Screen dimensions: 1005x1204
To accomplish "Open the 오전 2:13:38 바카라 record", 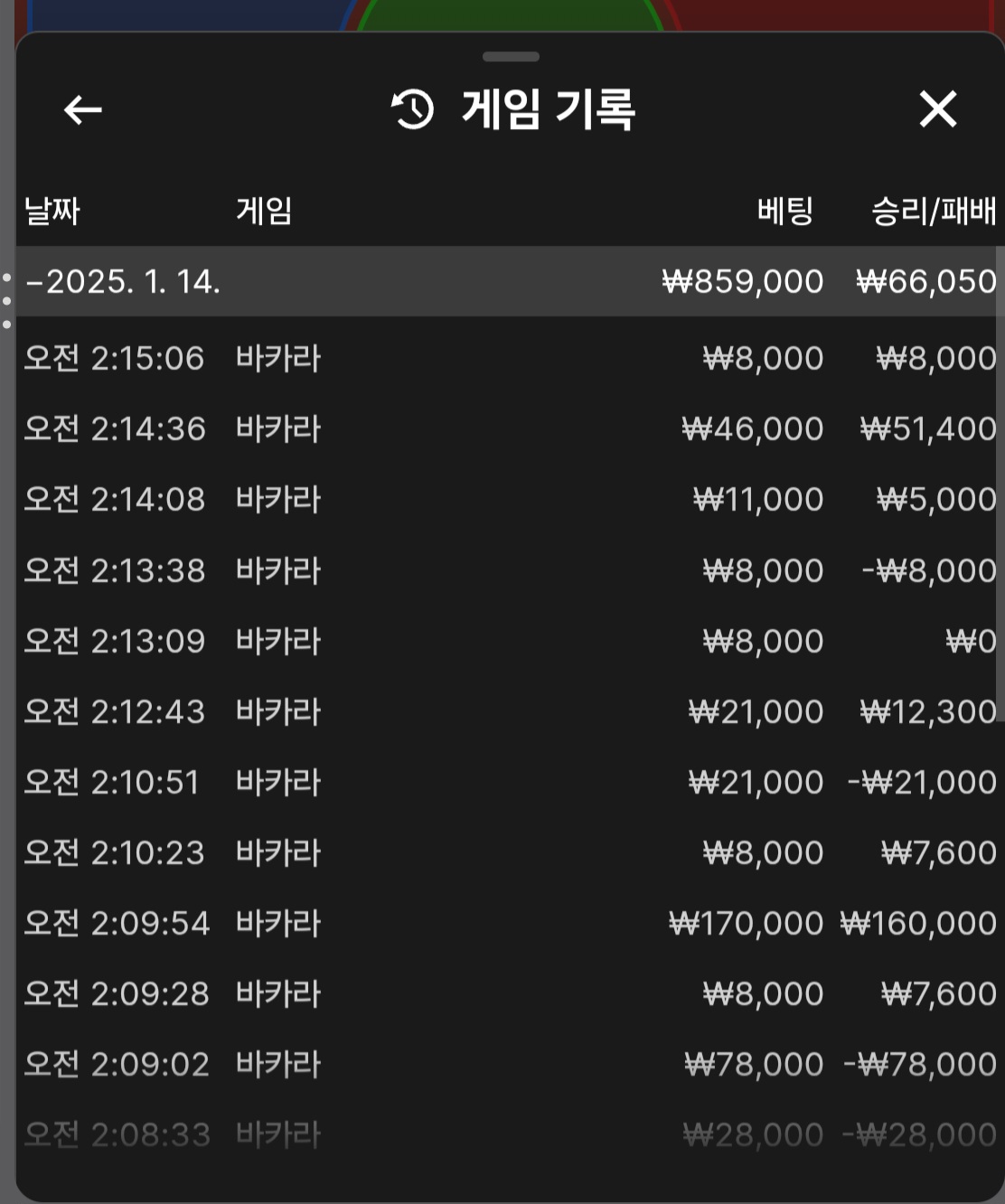I will tap(506, 571).
